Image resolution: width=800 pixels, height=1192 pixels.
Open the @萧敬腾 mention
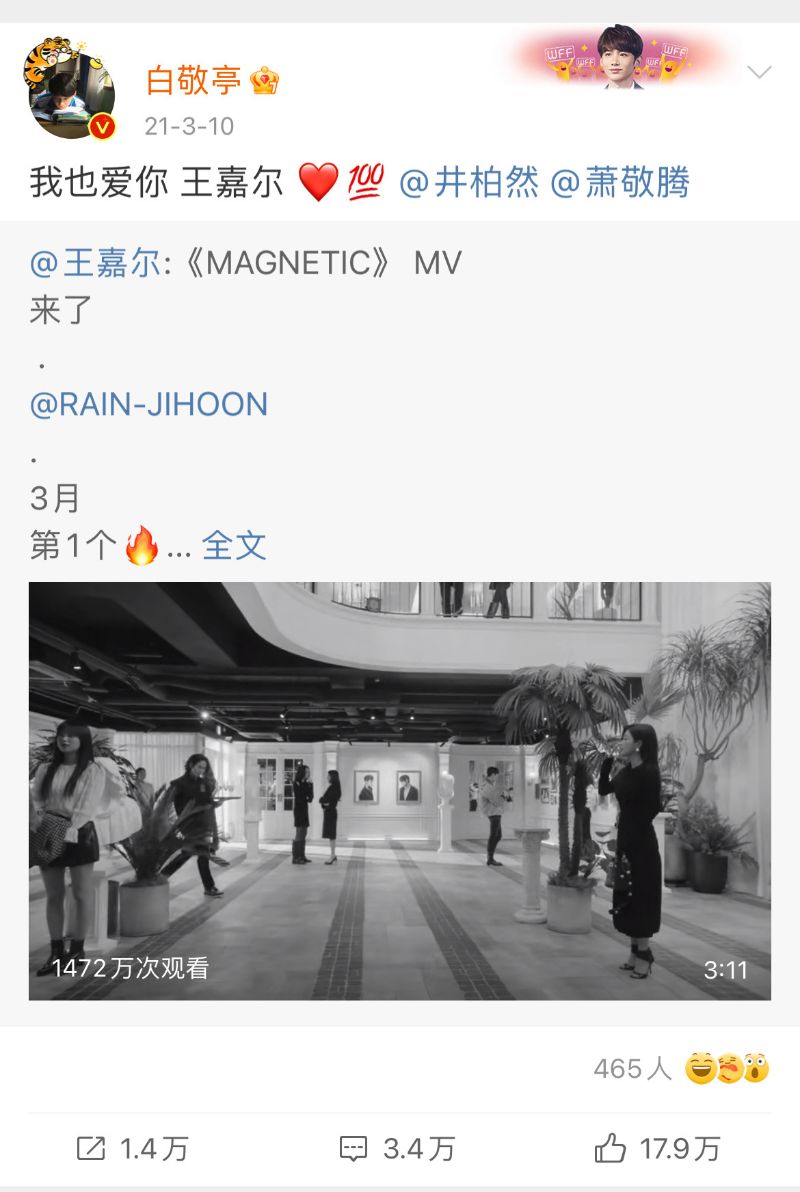tap(620, 183)
